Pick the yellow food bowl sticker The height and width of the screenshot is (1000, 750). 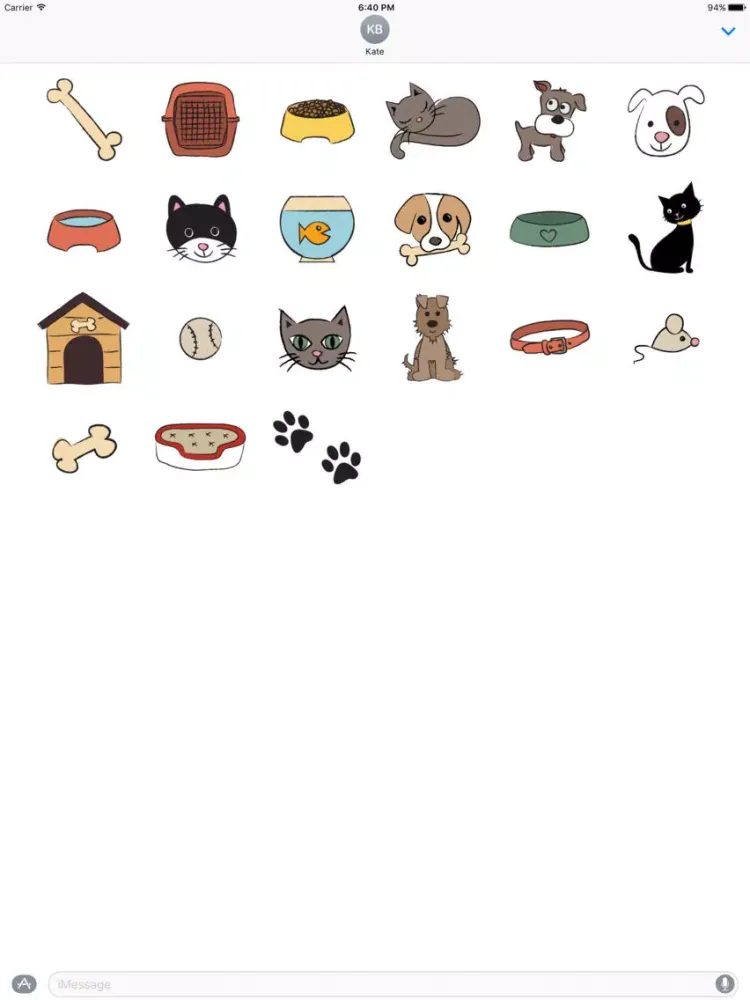pyautogui.click(x=317, y=120)
